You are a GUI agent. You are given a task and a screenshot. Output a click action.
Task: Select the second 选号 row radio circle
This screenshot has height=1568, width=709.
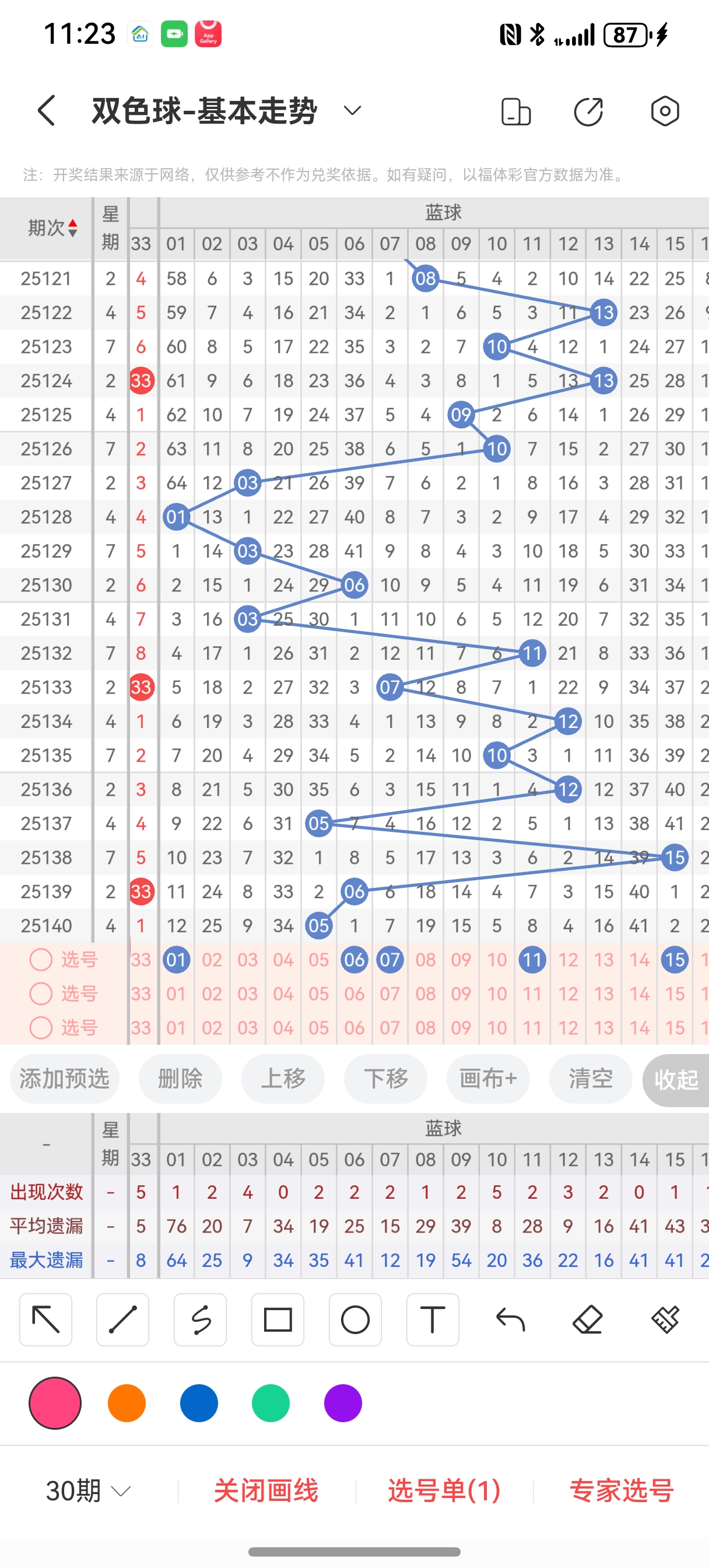point(41,993)
